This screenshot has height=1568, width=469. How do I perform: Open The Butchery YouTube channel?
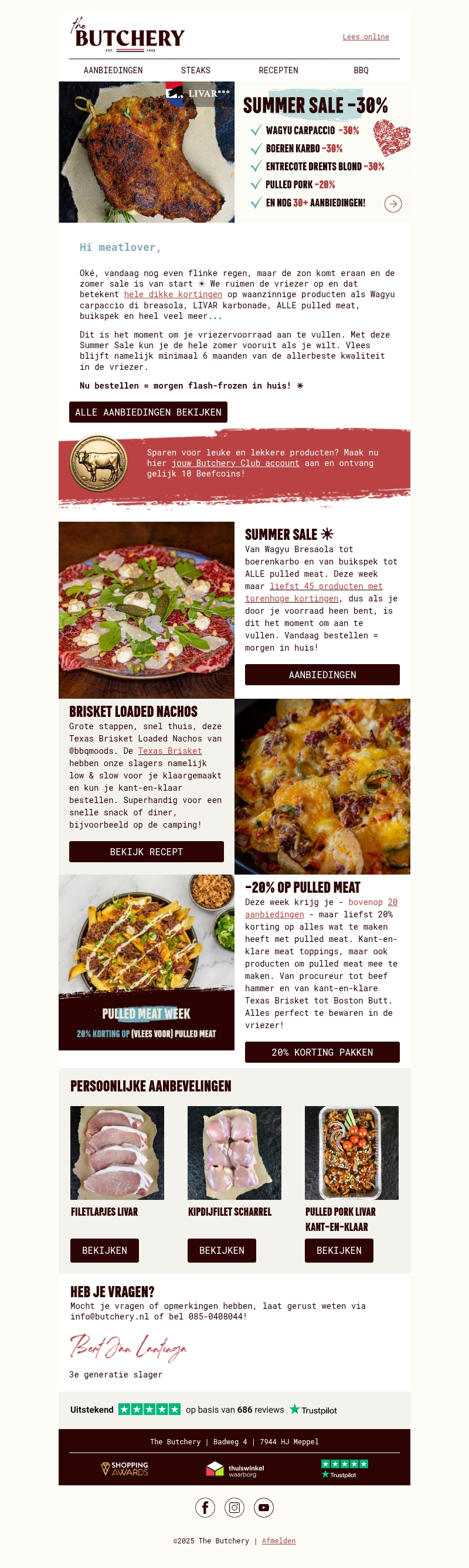tap(264, 1508)
